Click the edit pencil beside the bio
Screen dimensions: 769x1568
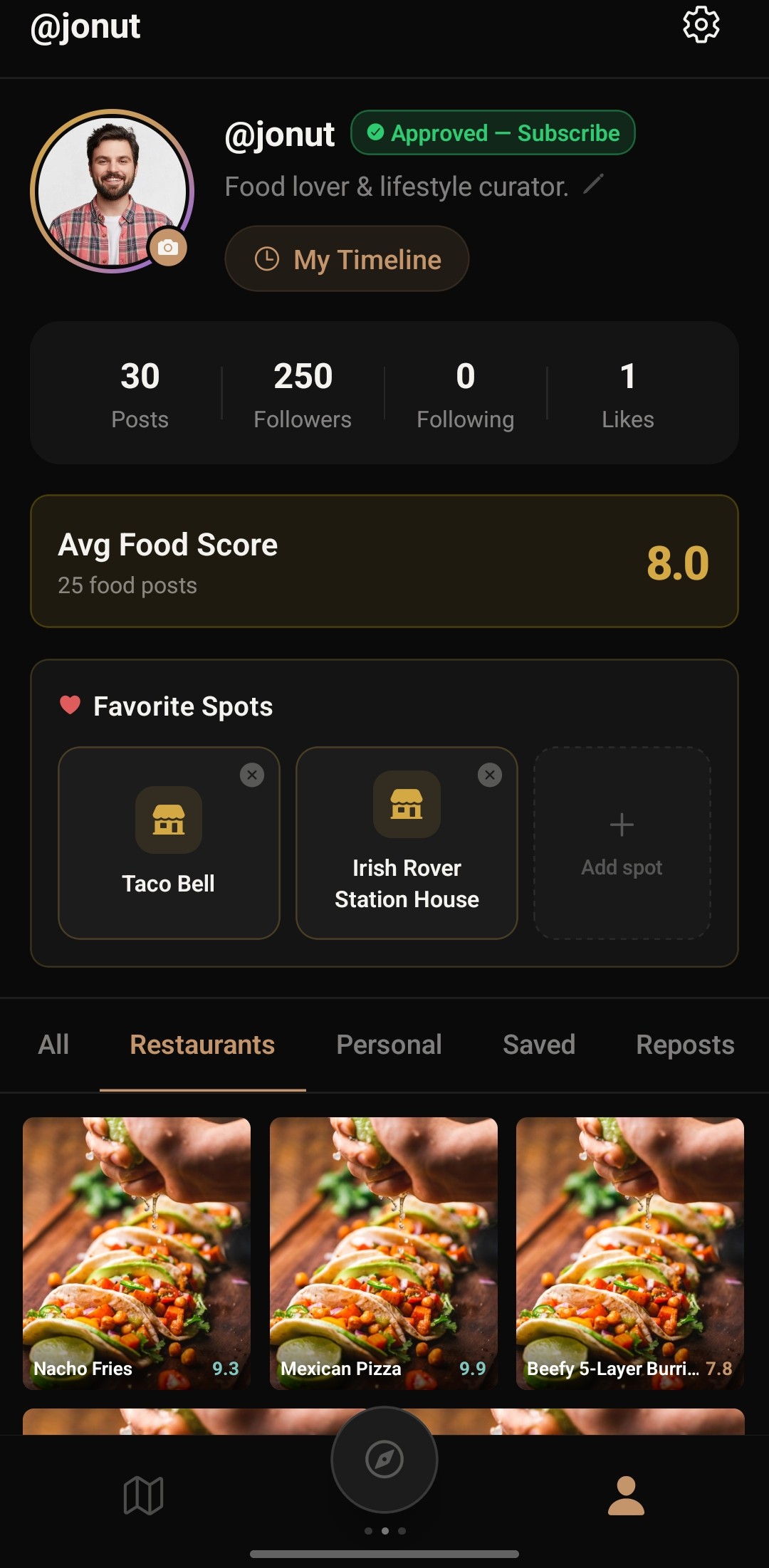pos(593,184)
